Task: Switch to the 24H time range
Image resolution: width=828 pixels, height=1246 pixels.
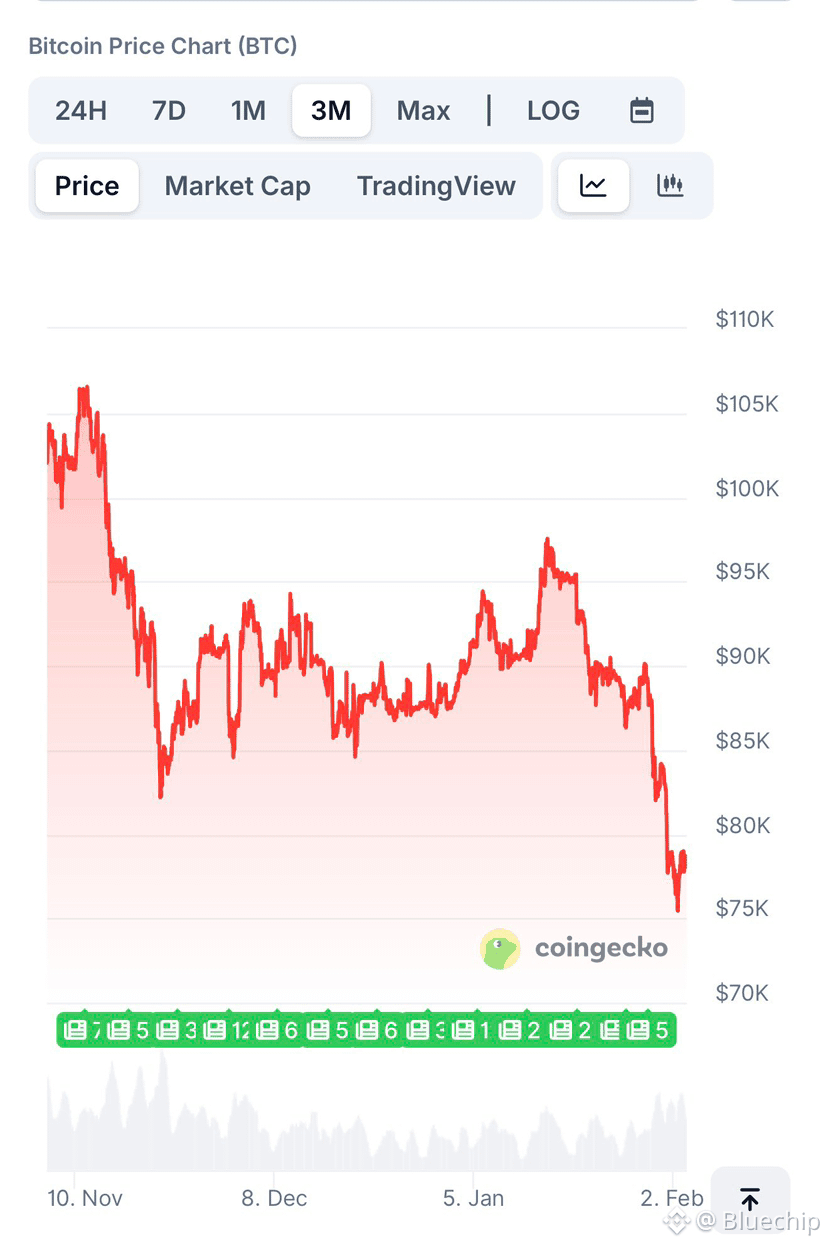Action: pyautogui.click(x=81, y=110)
